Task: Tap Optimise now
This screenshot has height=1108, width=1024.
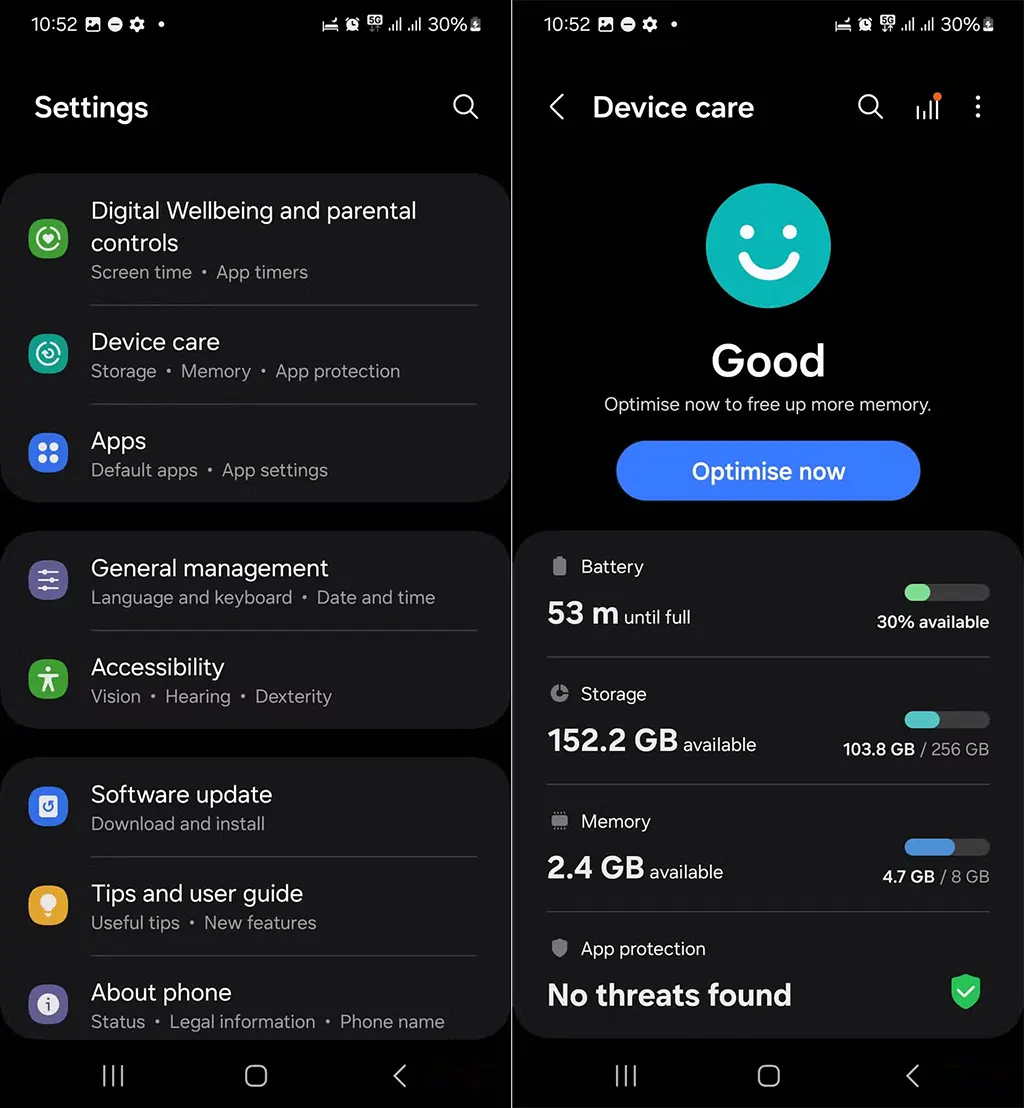Action: (x=767, y=471)
